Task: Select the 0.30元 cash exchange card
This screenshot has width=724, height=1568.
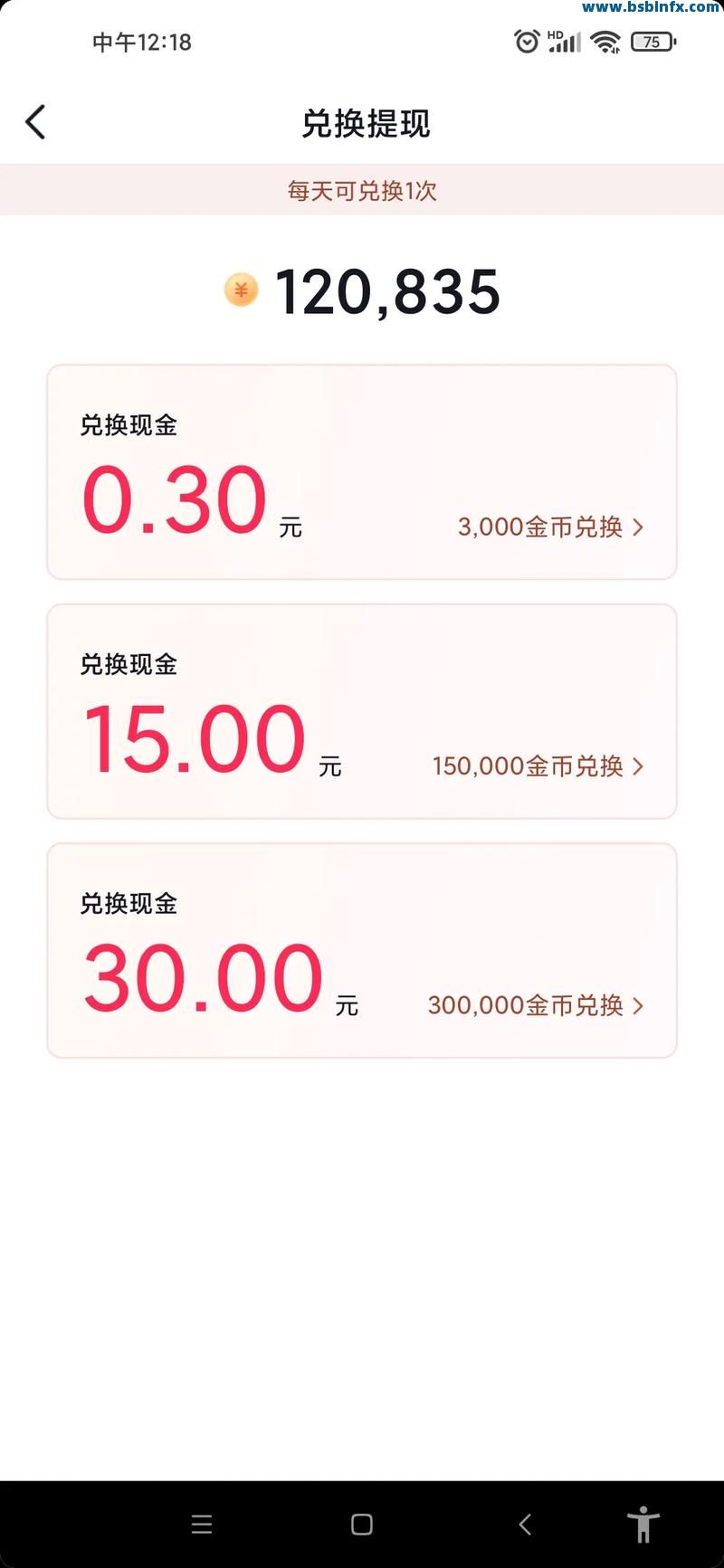Action: (x=361, y=470)
